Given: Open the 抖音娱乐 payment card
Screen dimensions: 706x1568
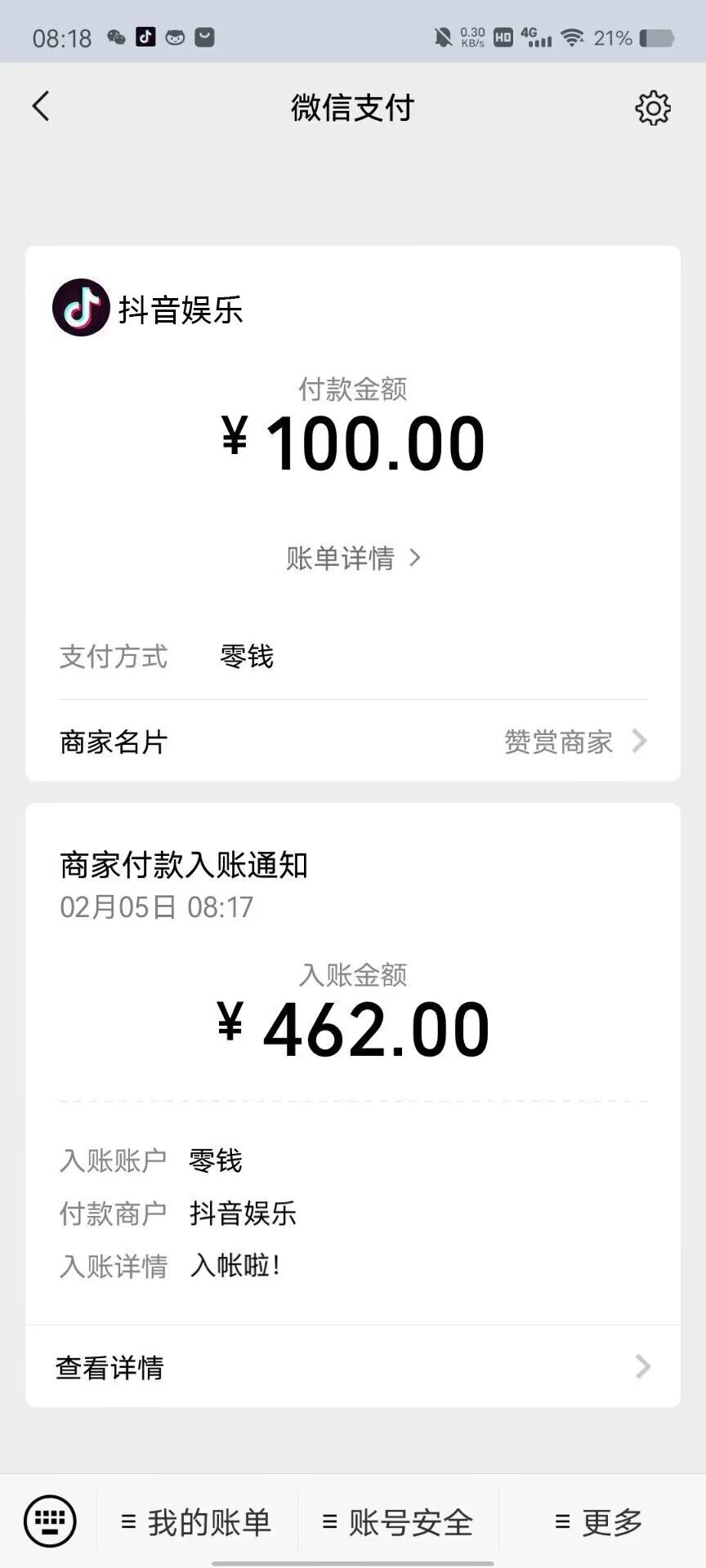Looking at the screenshot, I should [x=353, y=513].
